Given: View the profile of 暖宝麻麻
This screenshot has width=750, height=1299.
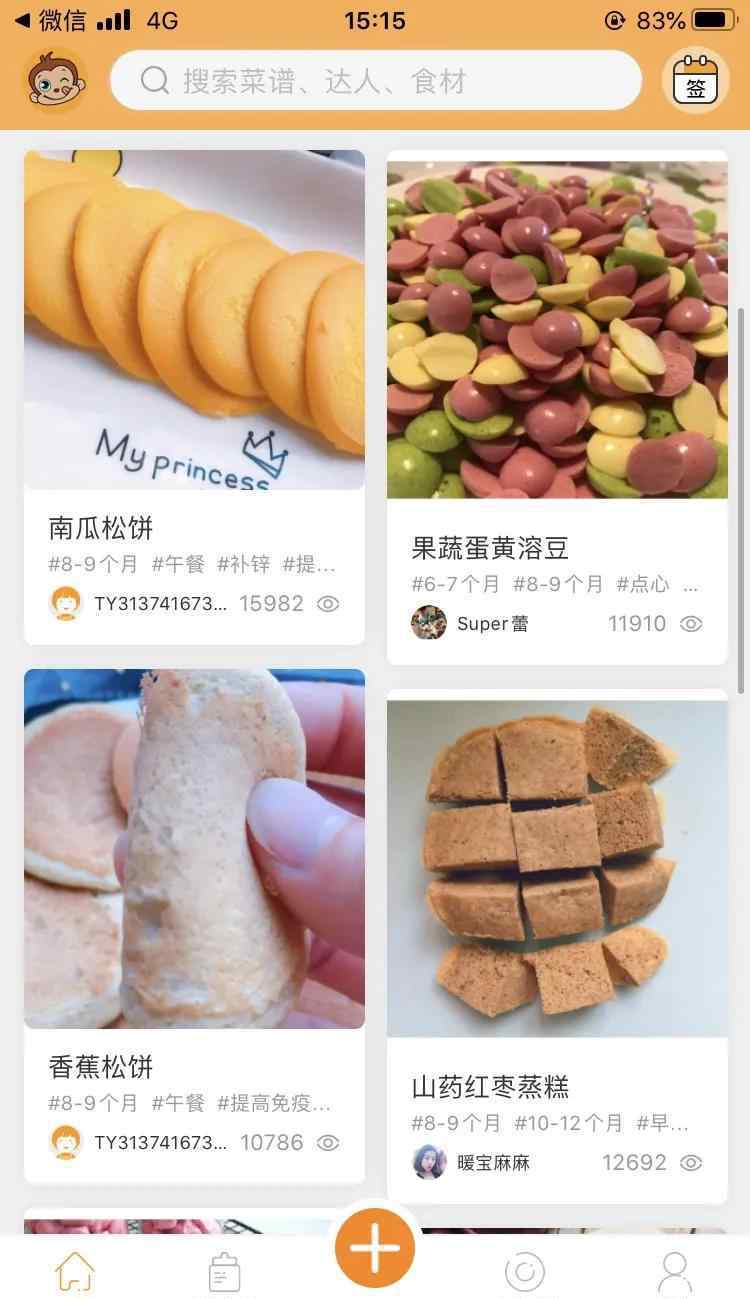Looking at the screenshot, I should click(x=471, y=1162).
